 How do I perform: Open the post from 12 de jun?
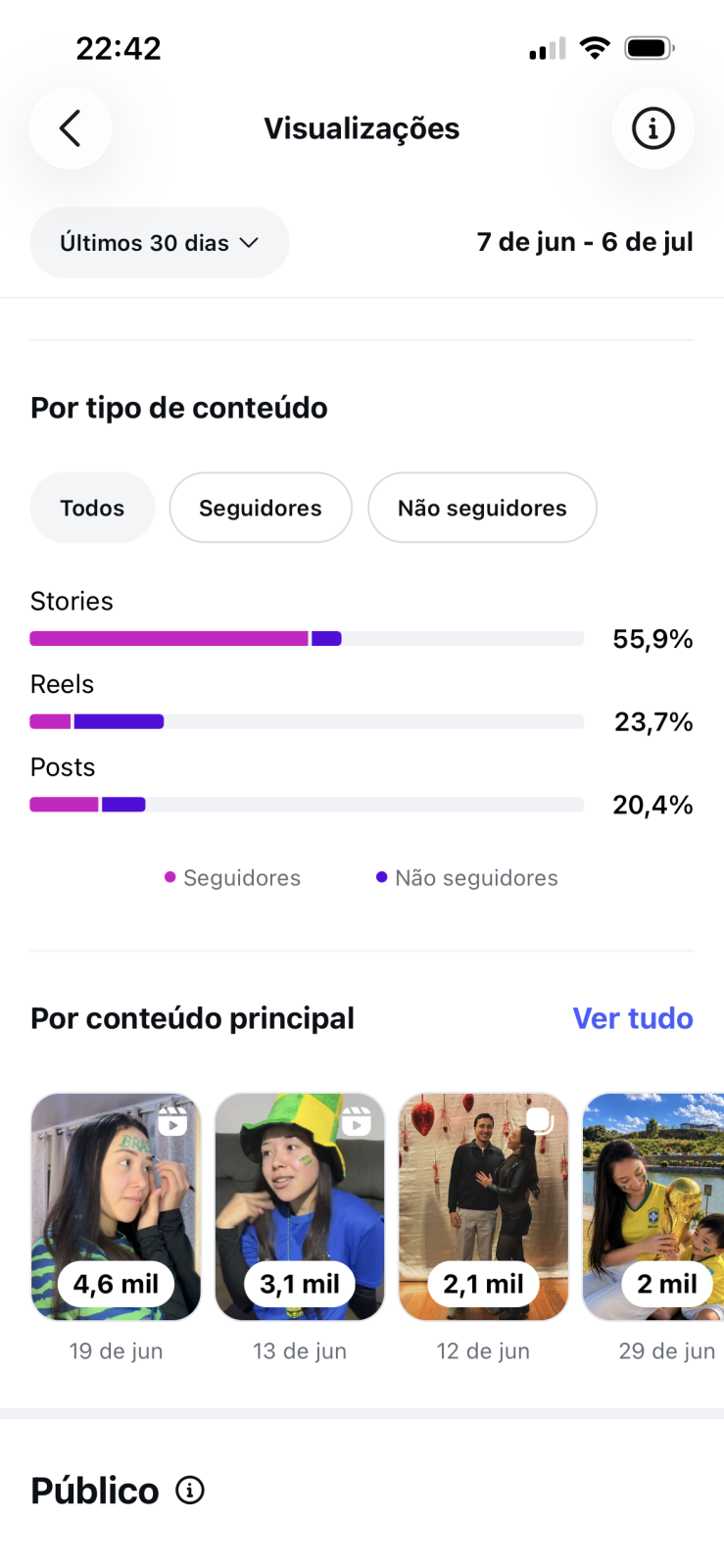pos(483,1207)
